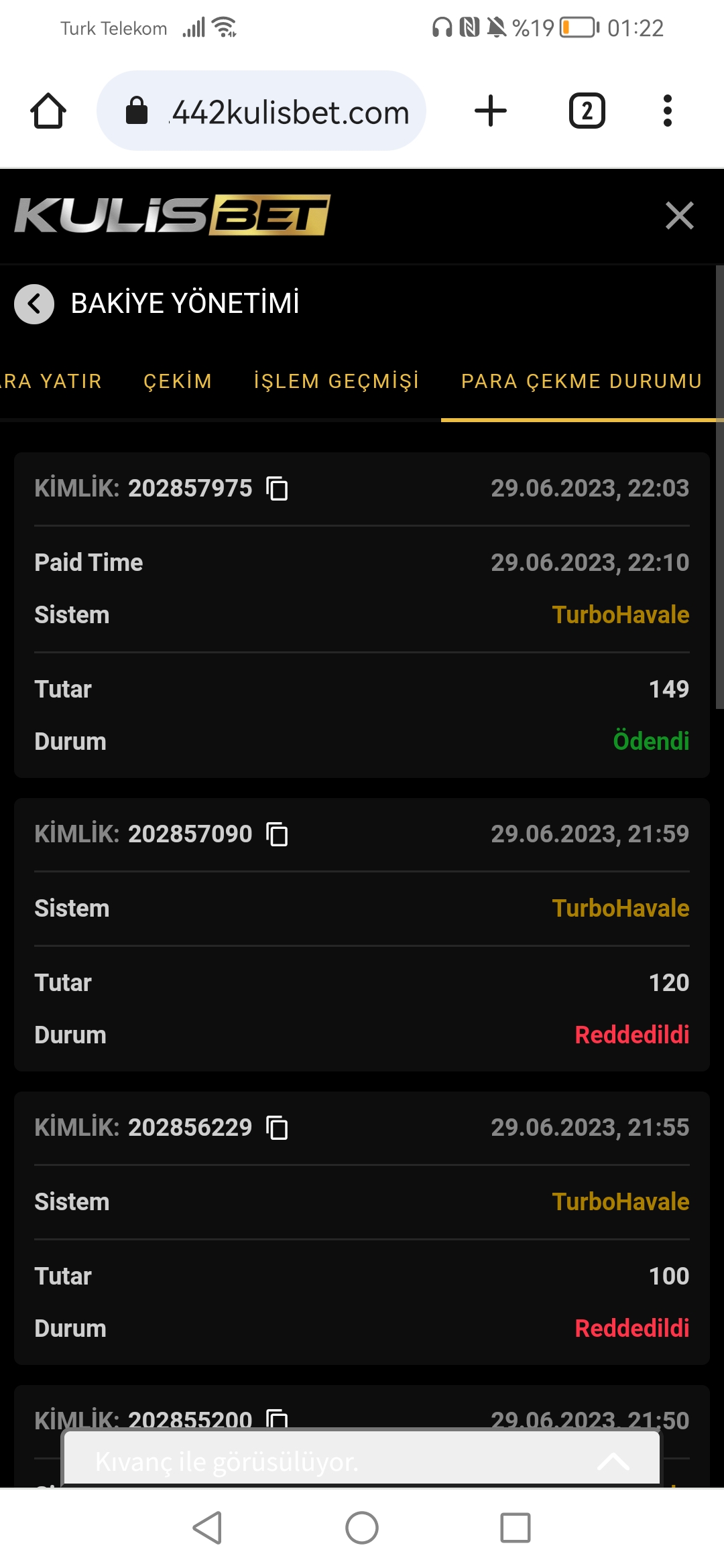Screen dimensions: 724x1568
Task: Copy transaction ID 202857090
Action: click(277, 834)
